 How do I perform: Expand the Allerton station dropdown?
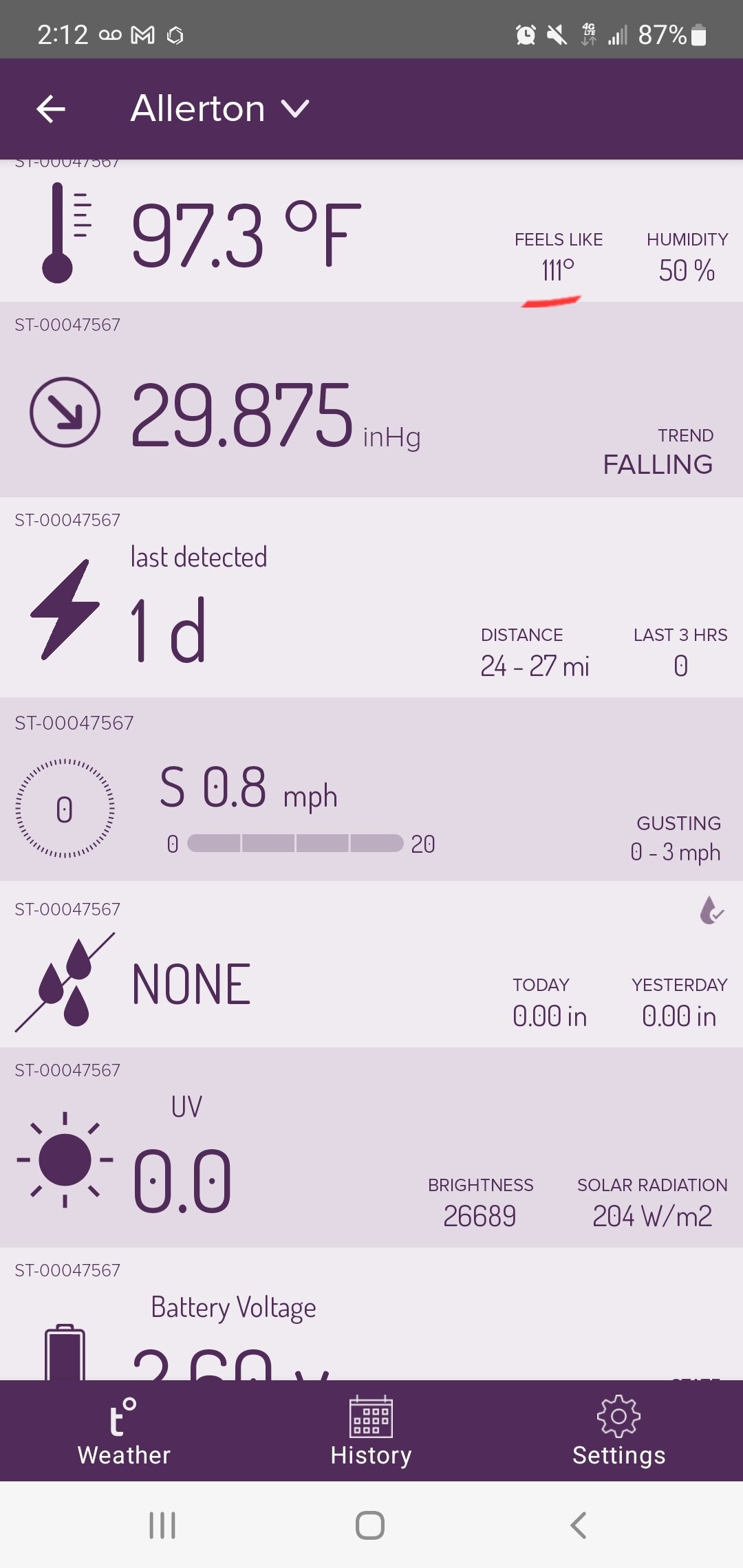[x=220, y=109]
